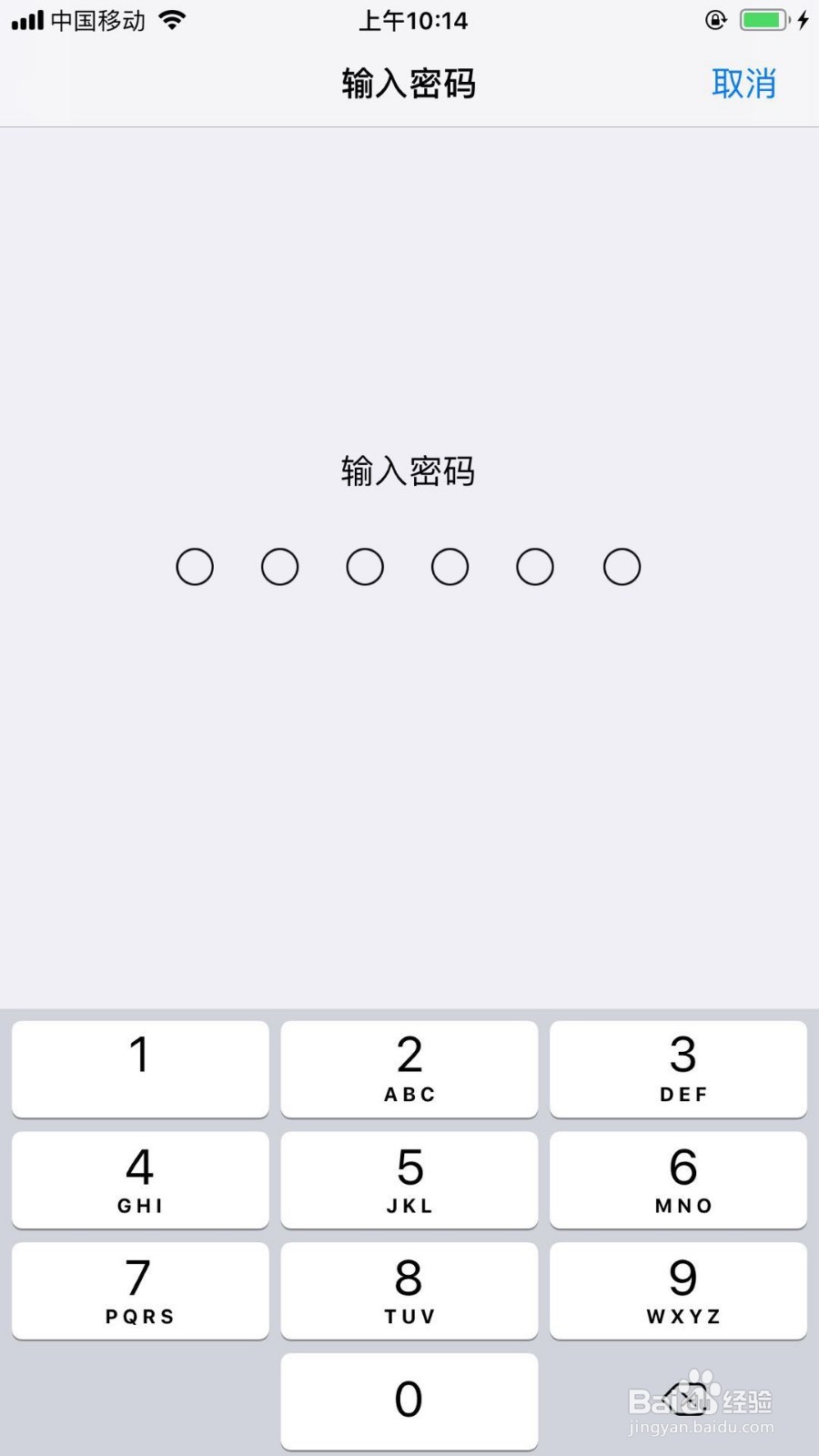Viewport: 819px width, 1456px height.
Task: Tap the 3 DEF key
Action: (x=678, y=1069)
